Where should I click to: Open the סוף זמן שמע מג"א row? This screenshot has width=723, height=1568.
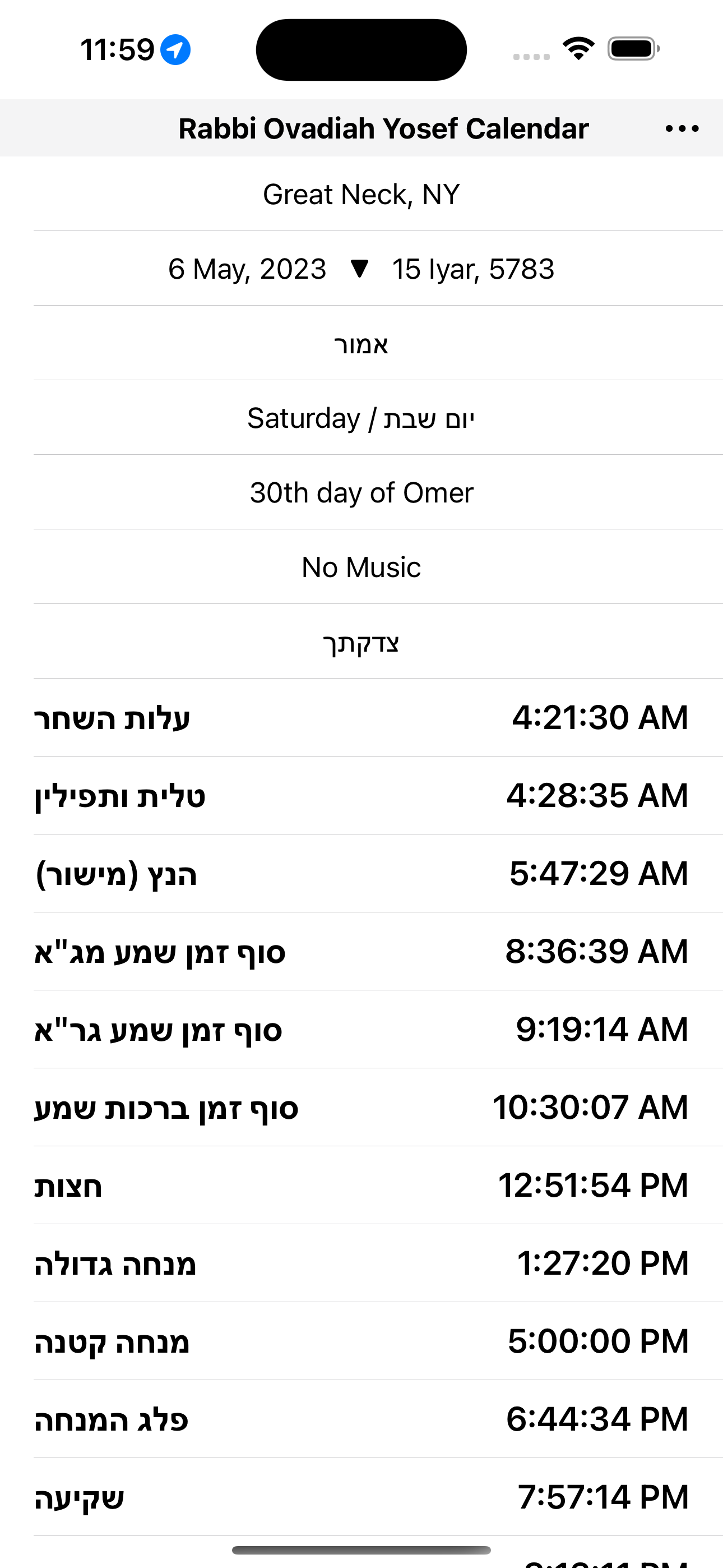pos(361,951)
